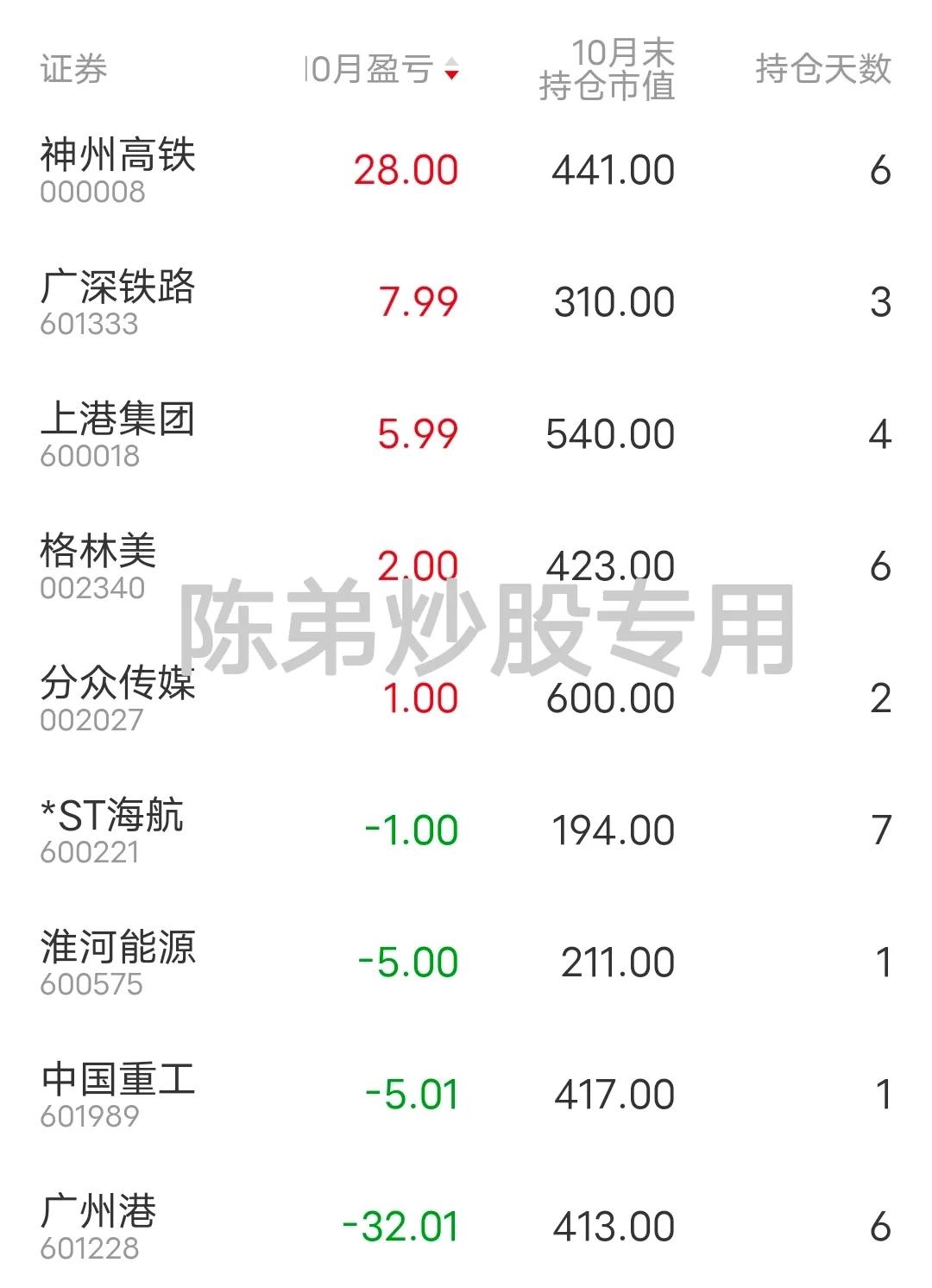Image resolution: width=932 pixels, height=1288 pixels.
Task: Open 淮河能源 stock details
Action: [x=119, y=950]
